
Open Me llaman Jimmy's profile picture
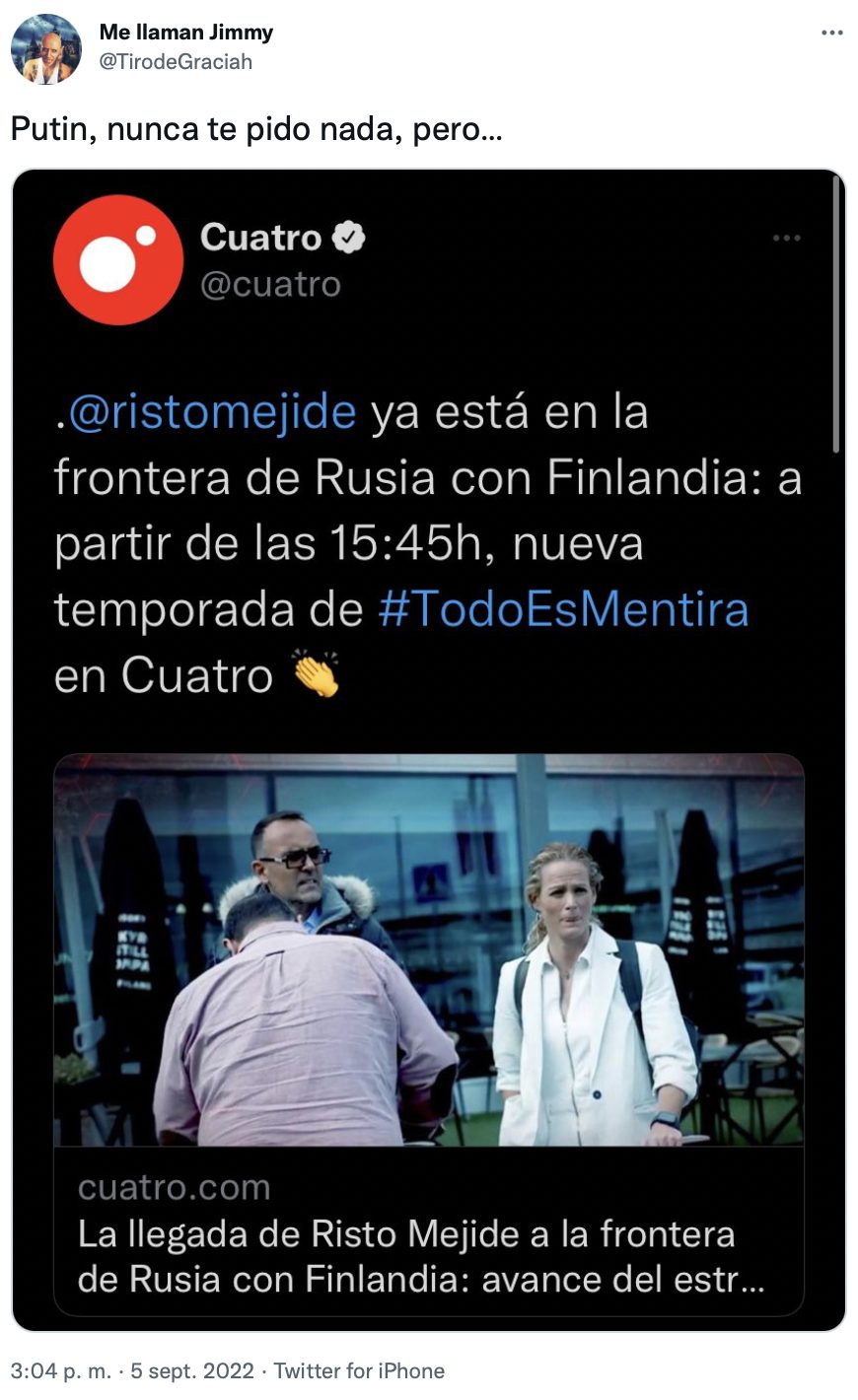coord(46,48)
